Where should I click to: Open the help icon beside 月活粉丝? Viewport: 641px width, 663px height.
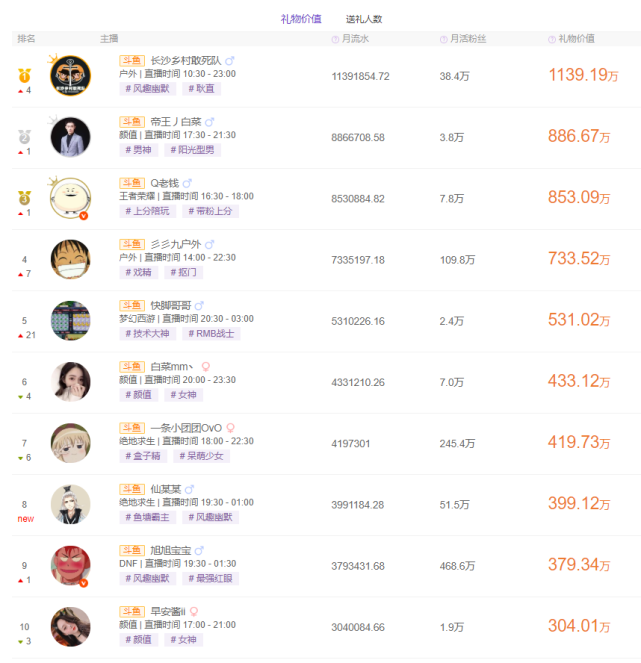(x=443, y=39)
